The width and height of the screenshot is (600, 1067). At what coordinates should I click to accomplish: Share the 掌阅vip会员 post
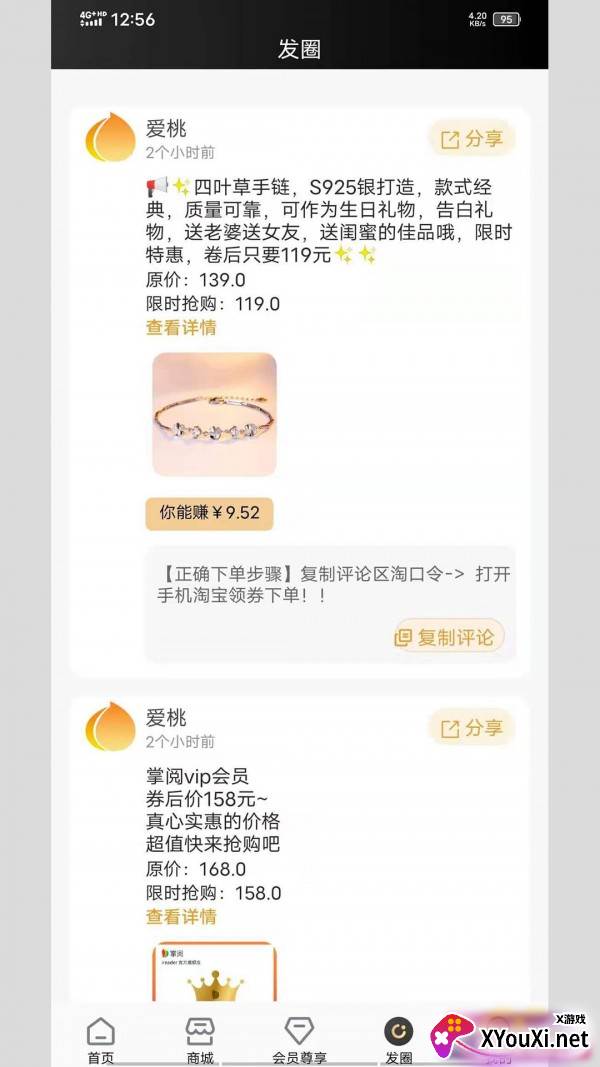471,728
